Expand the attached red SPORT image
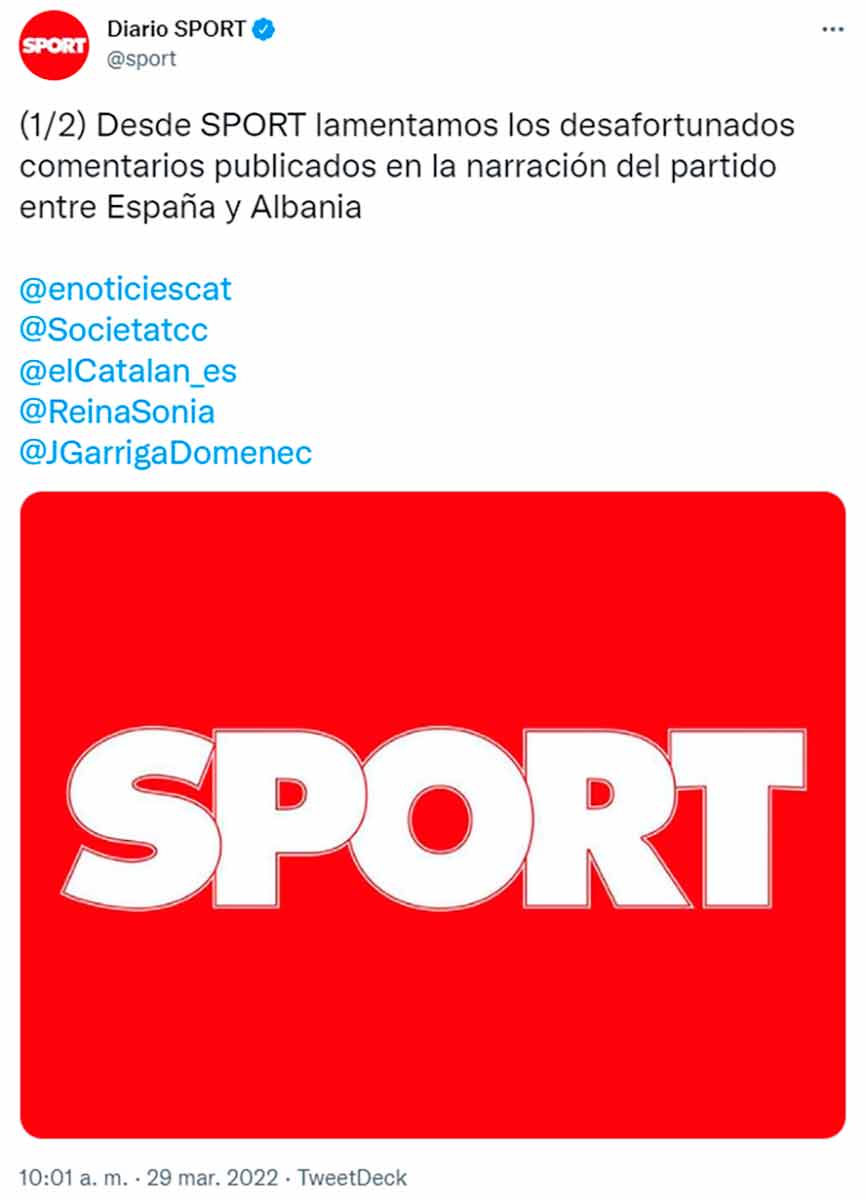The width and height of the screenshot is (866, 1200). [433, 814]
